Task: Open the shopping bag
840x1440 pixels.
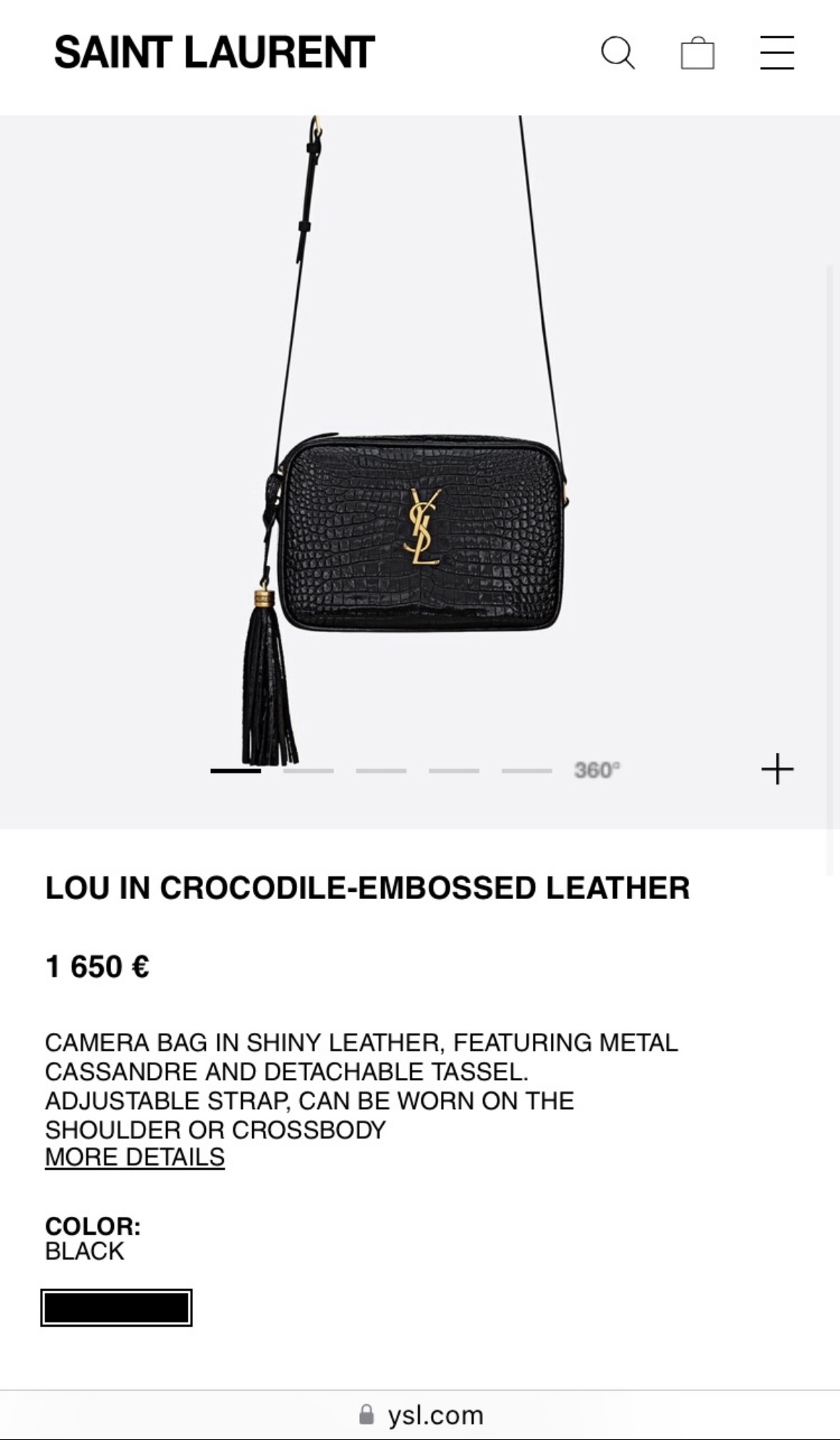Action: coord(698,53)
